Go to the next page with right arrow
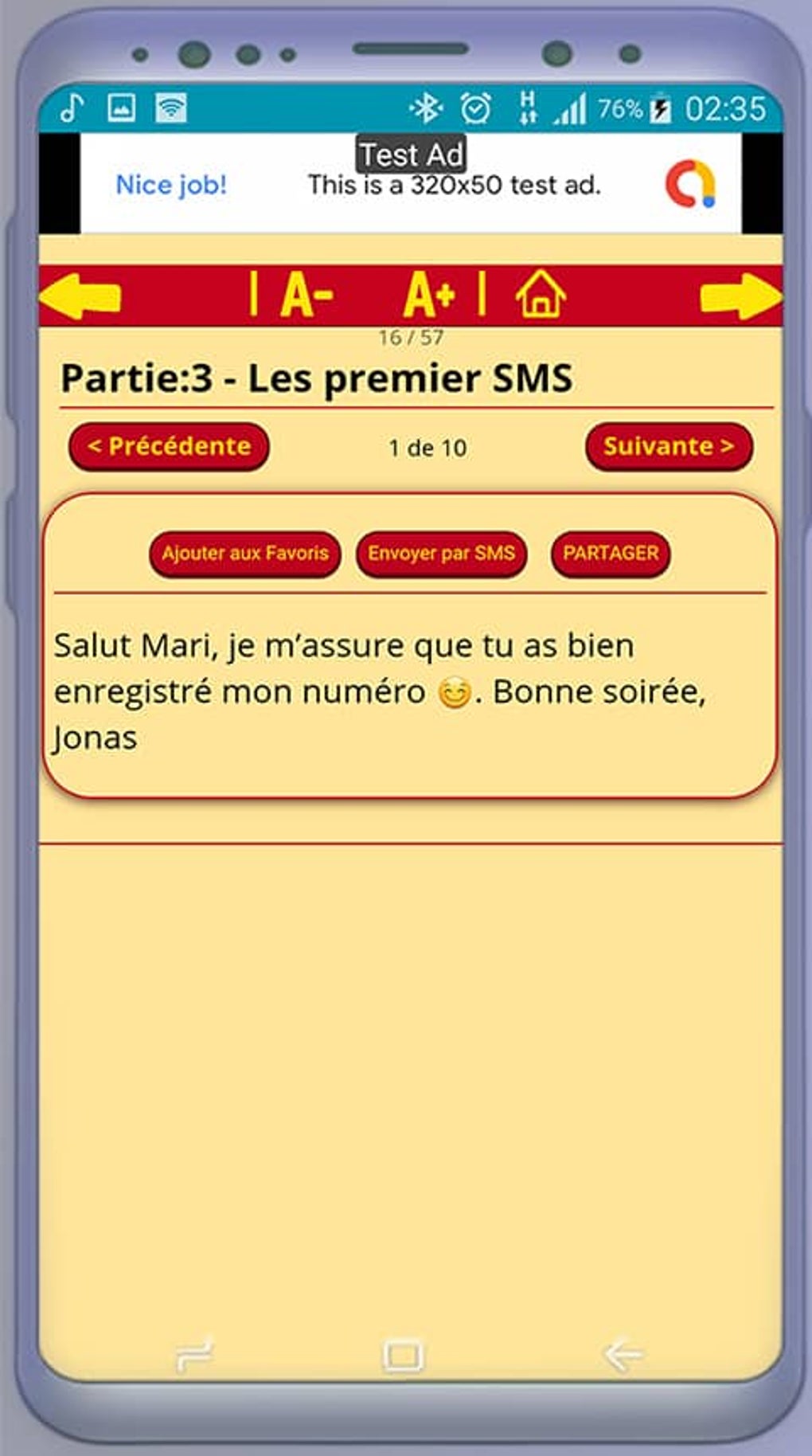The width and height of the screenshot is (812, 1456). pos(740,296)
